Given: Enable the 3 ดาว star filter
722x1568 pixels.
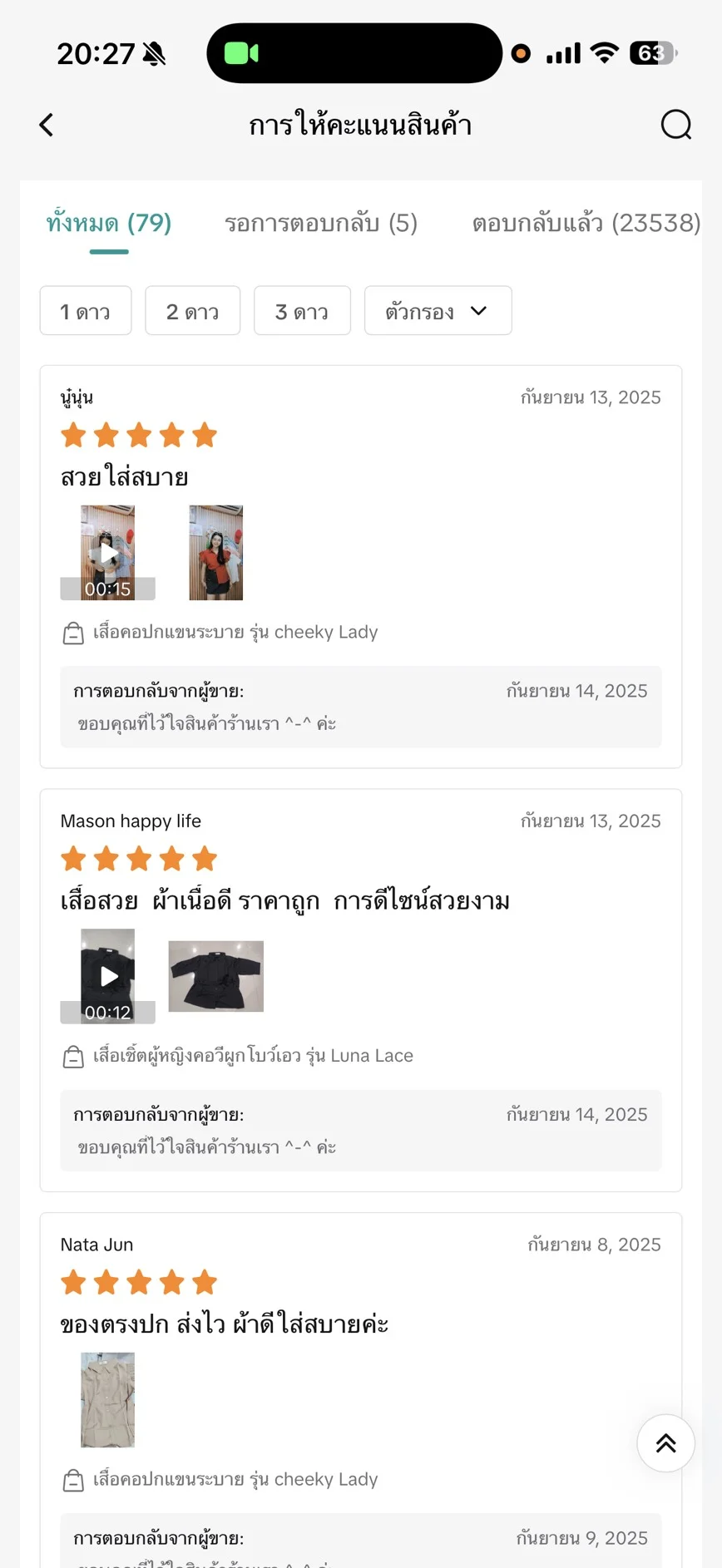Looking at the screenshot, I should tap(302, 310).
